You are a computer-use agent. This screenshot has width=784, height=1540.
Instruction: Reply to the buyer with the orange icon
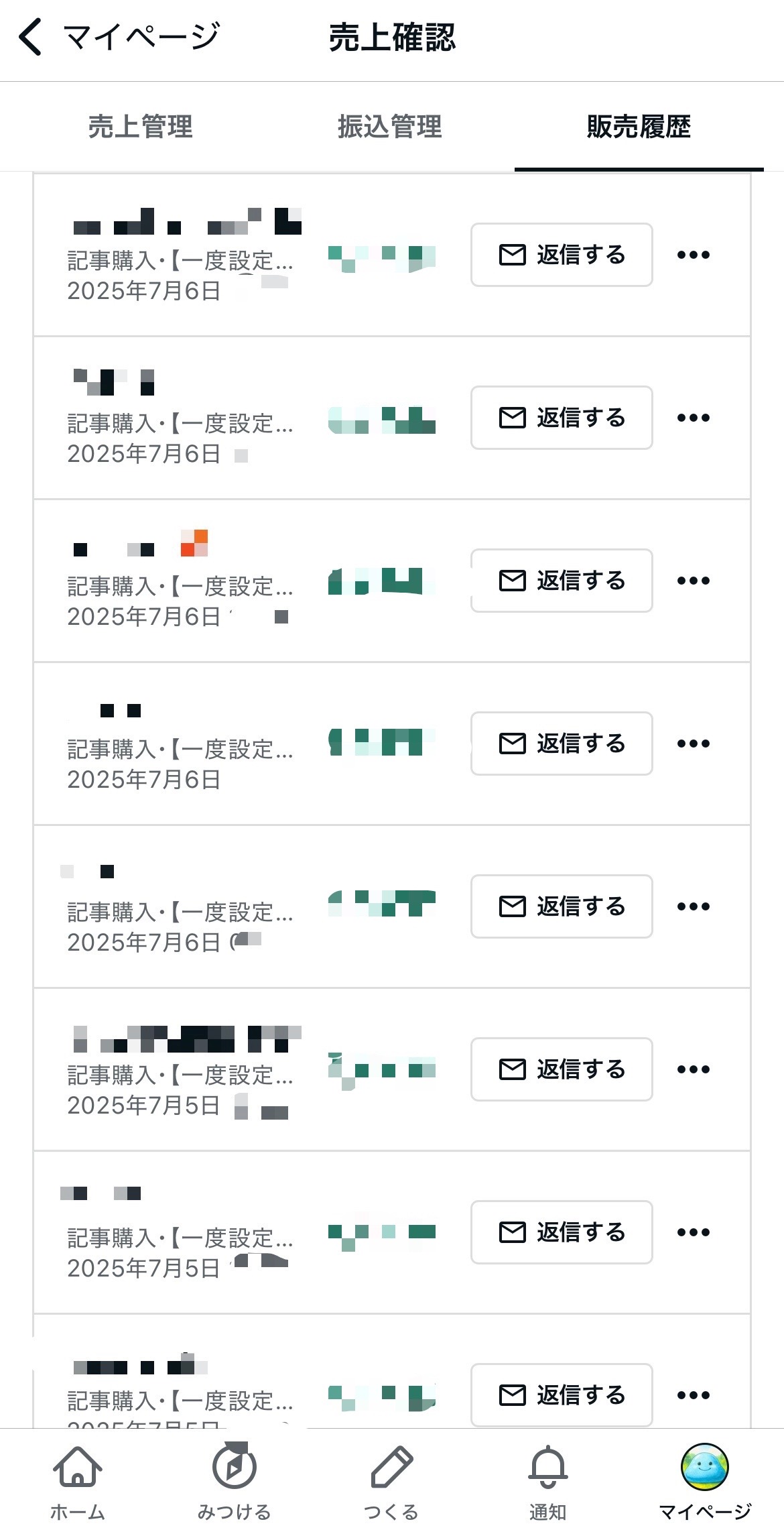click(562, 581)
